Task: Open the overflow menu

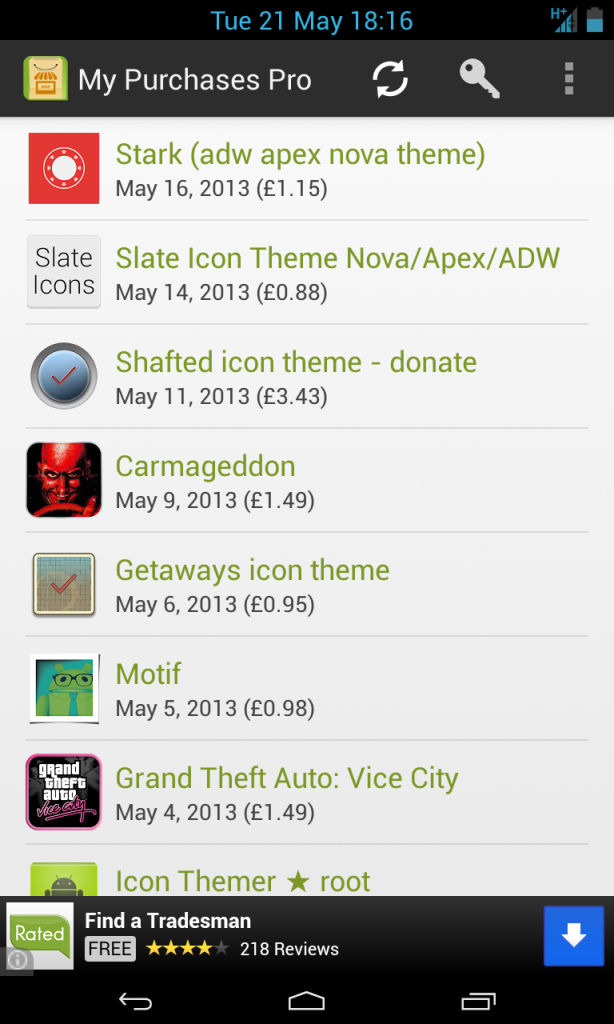Action: pos(568,79)
